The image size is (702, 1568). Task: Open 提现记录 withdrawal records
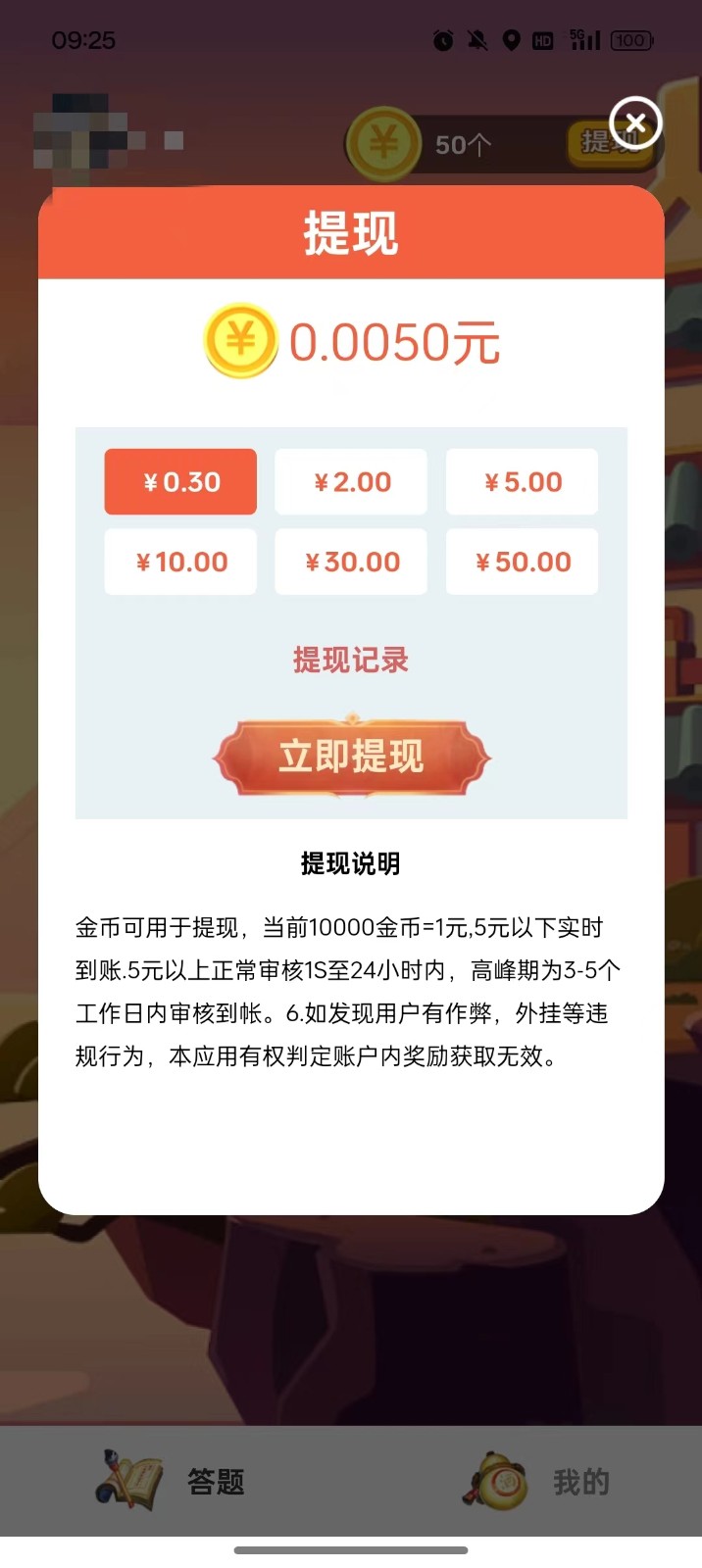click(x=351, y=660)
